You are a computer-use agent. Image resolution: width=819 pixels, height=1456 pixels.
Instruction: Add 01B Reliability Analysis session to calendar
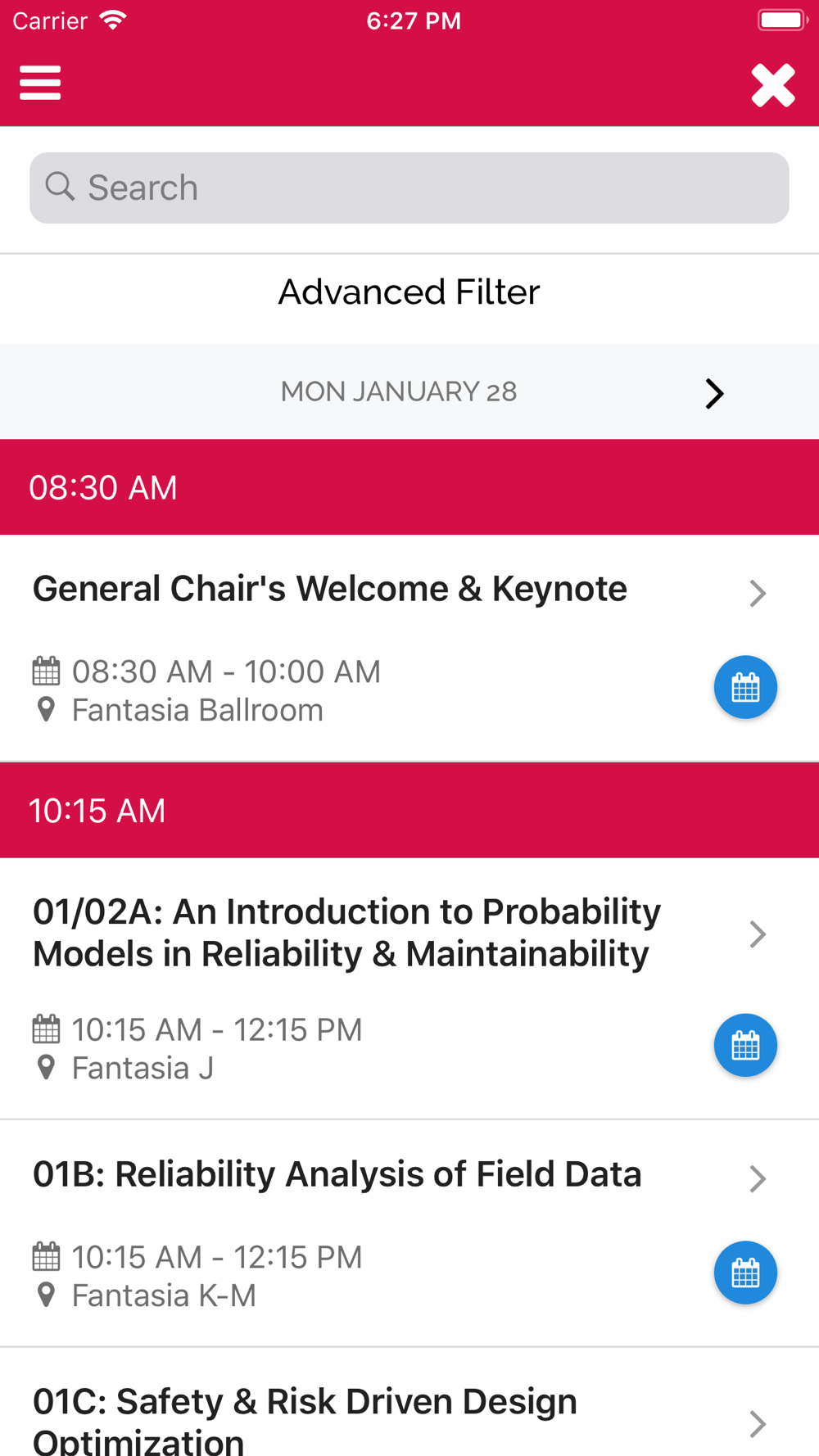[745, 1273]
